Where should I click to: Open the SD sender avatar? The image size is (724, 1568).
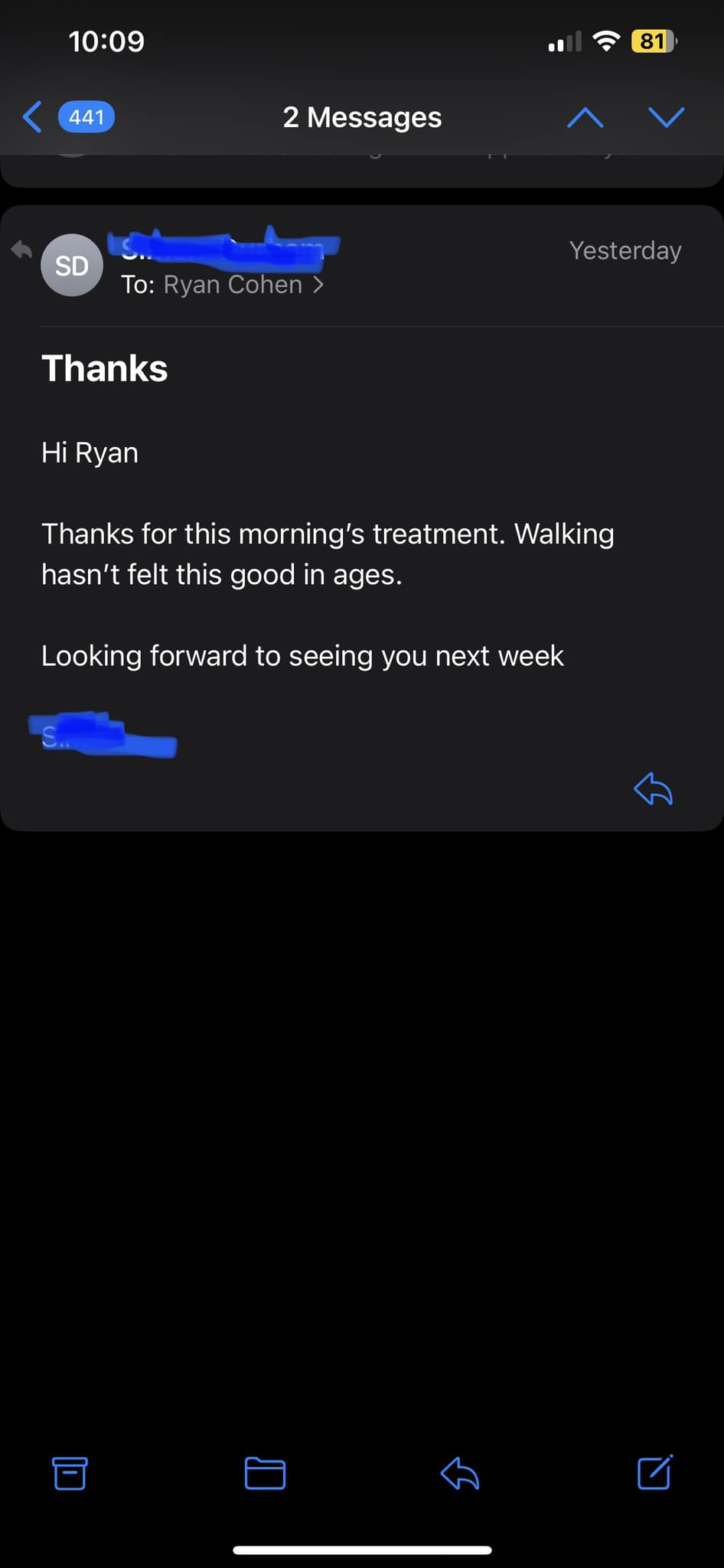[72, 265]
